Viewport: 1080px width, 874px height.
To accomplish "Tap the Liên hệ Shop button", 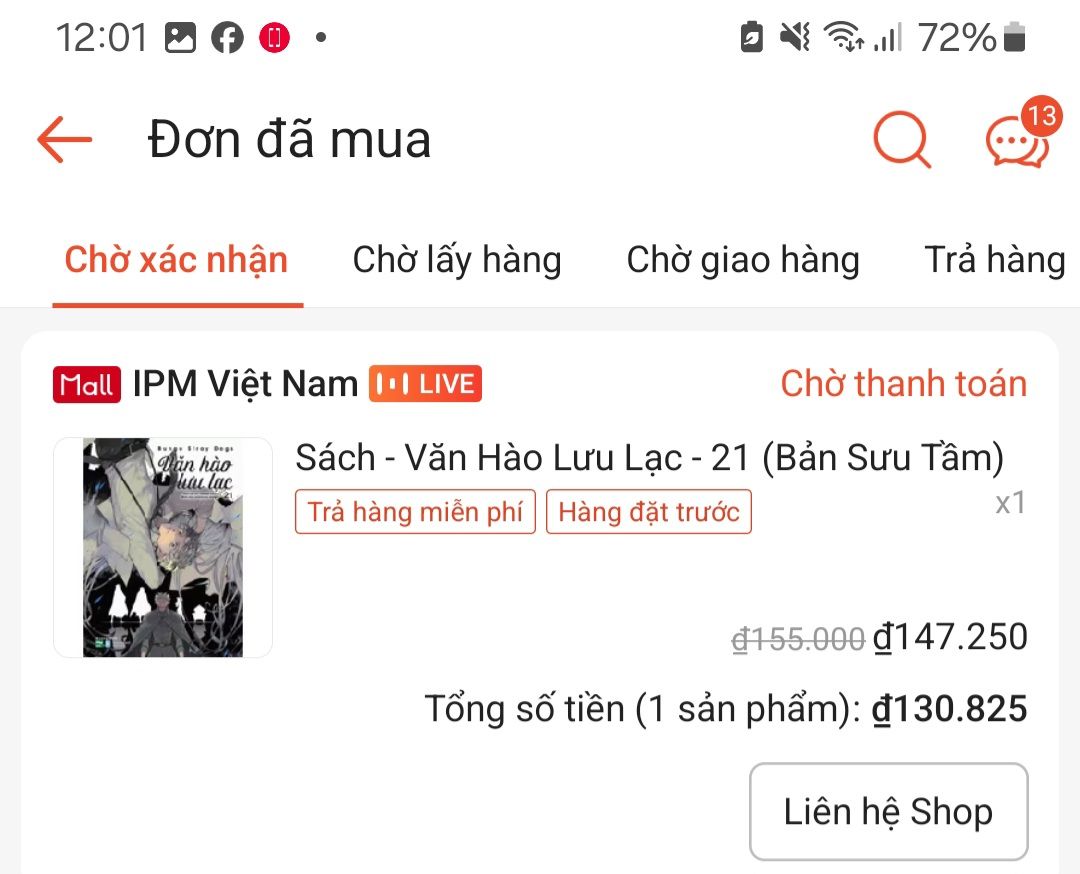I will 888,811.
